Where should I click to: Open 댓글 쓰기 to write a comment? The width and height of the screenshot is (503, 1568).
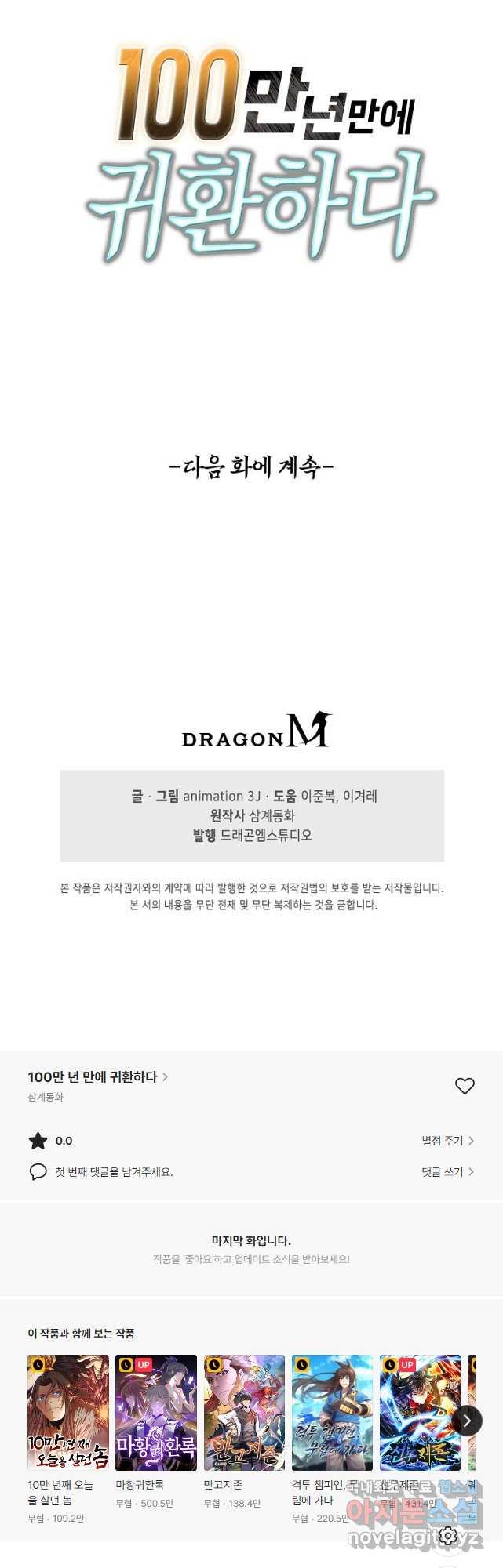point(447,1172)
